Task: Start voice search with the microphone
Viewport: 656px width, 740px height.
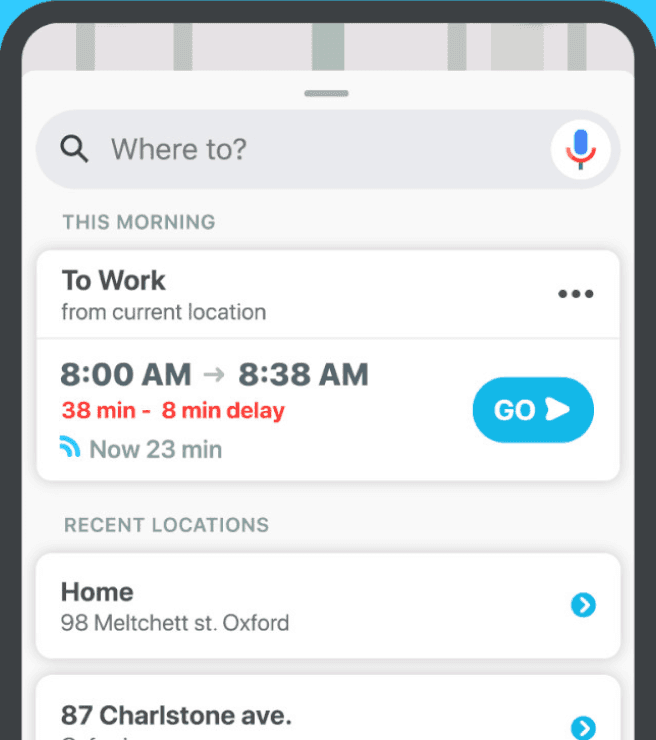Action: coord(580,150)
